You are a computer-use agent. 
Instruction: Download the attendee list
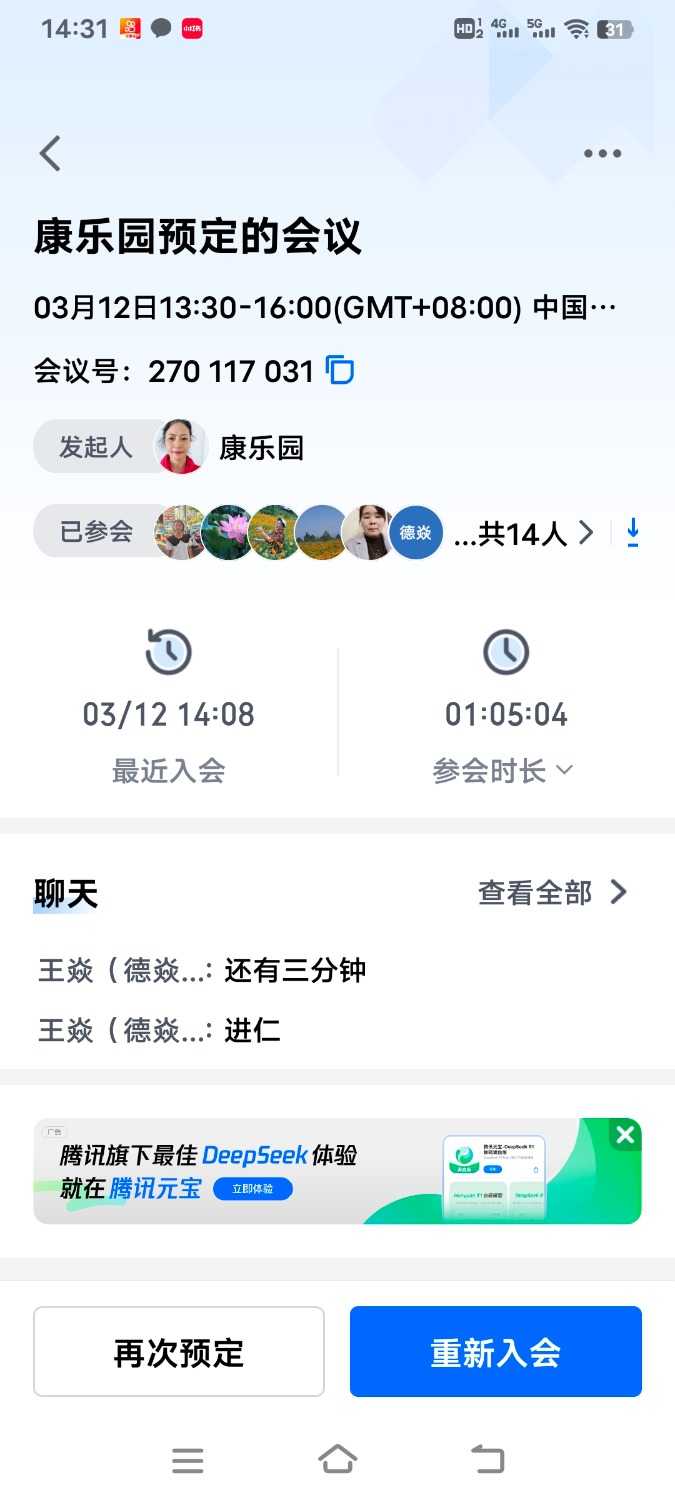pyautogui.click(x=633, y=533)
